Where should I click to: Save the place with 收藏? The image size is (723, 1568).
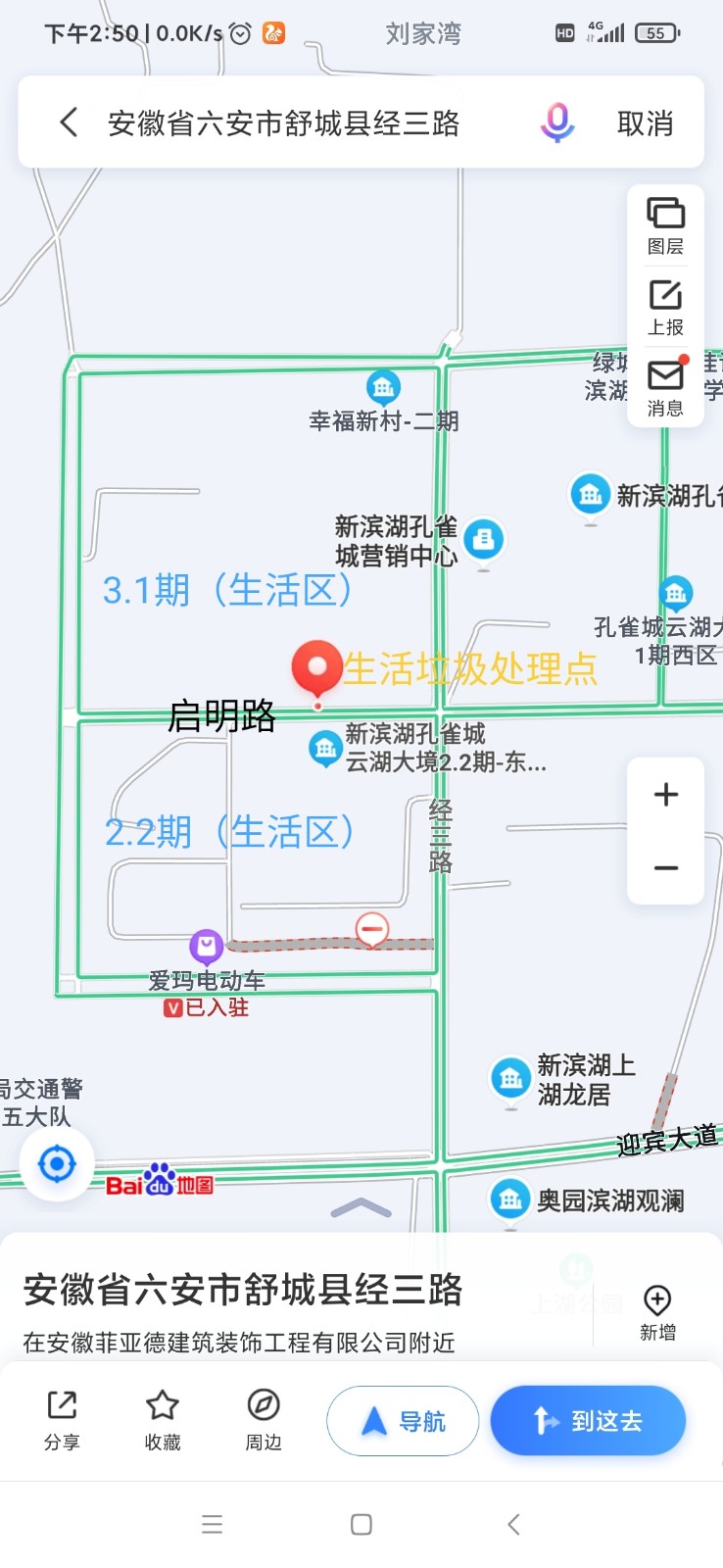tap(163, 1419)
